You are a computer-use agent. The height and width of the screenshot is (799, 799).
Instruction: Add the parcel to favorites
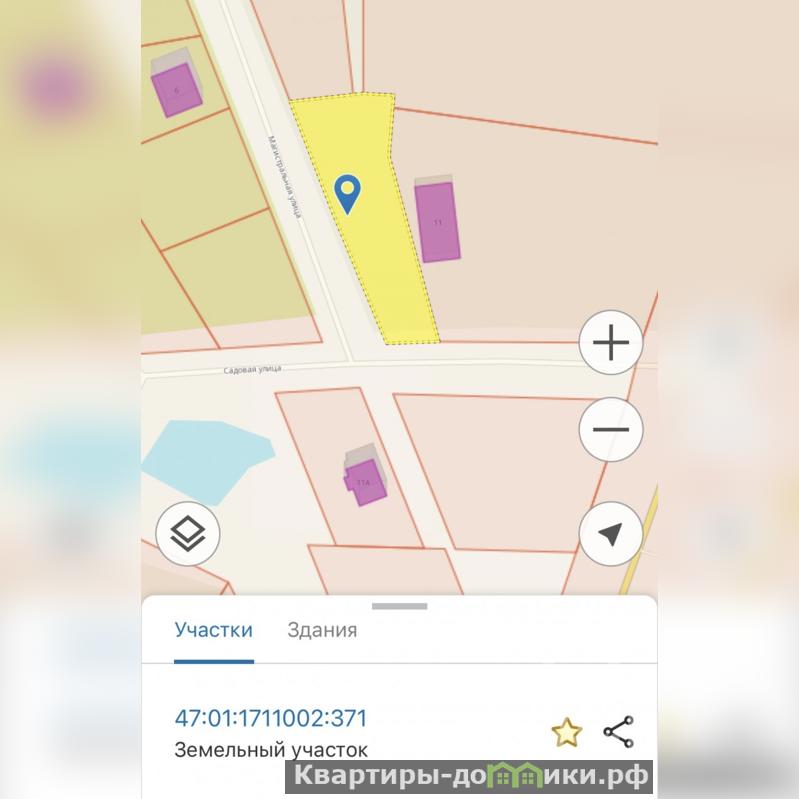(566, 732)
